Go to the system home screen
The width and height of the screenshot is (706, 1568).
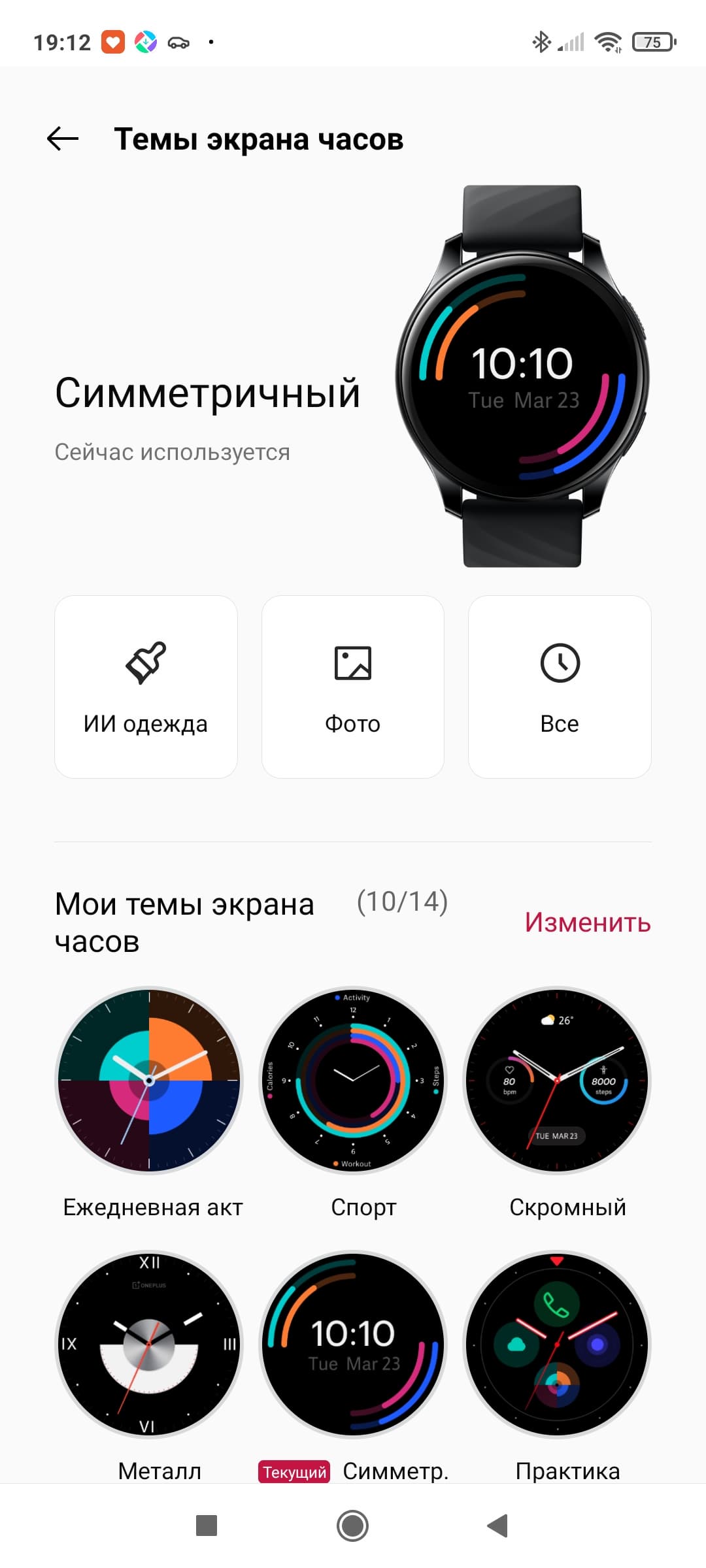(x=352, y=1526)
